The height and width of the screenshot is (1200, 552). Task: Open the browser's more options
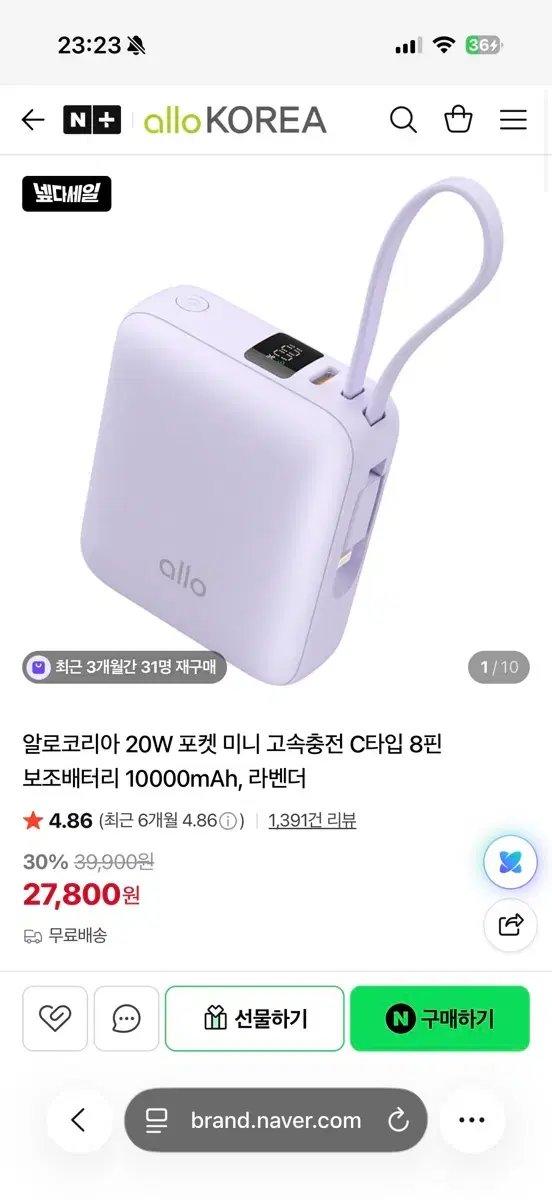coord(471,1120)
